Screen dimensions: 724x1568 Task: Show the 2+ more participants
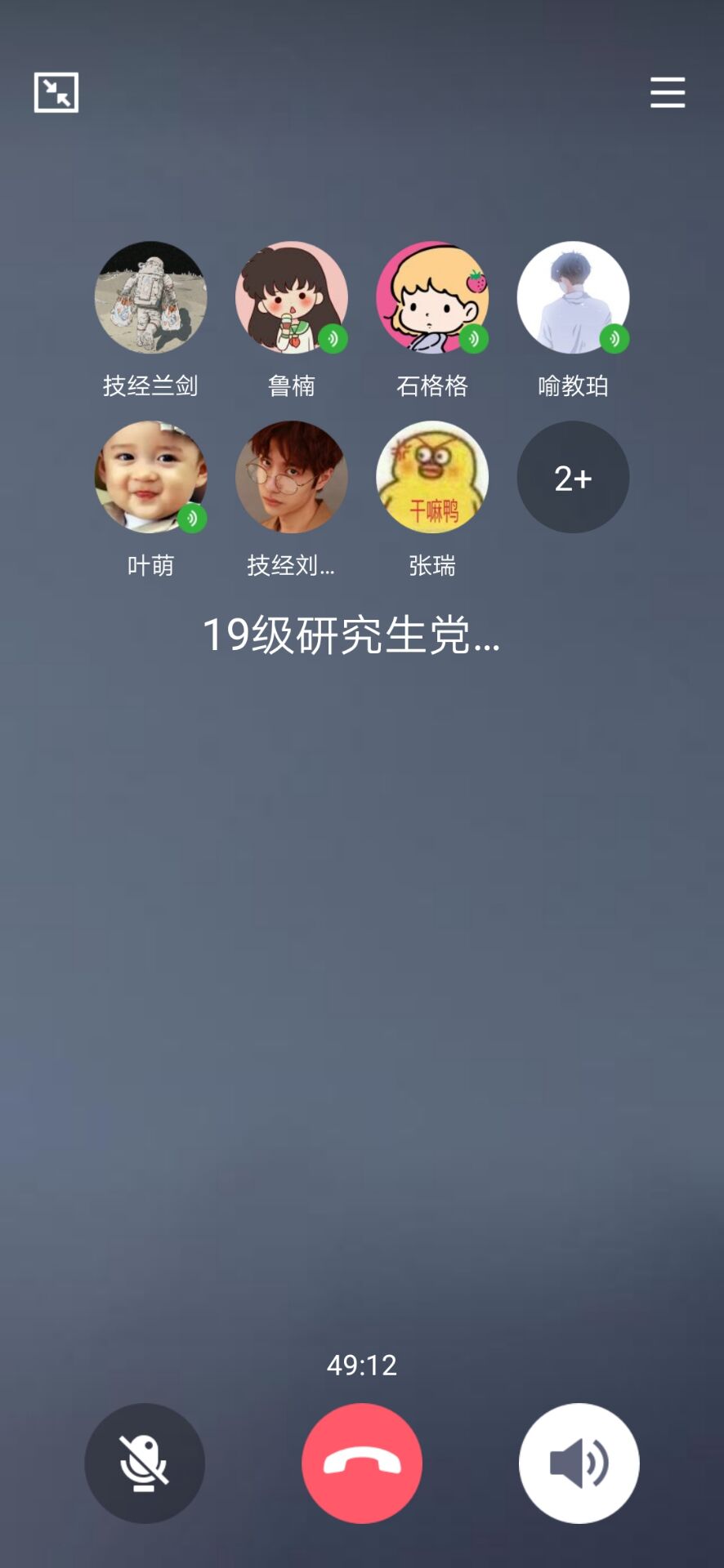[x=573, y=477]
